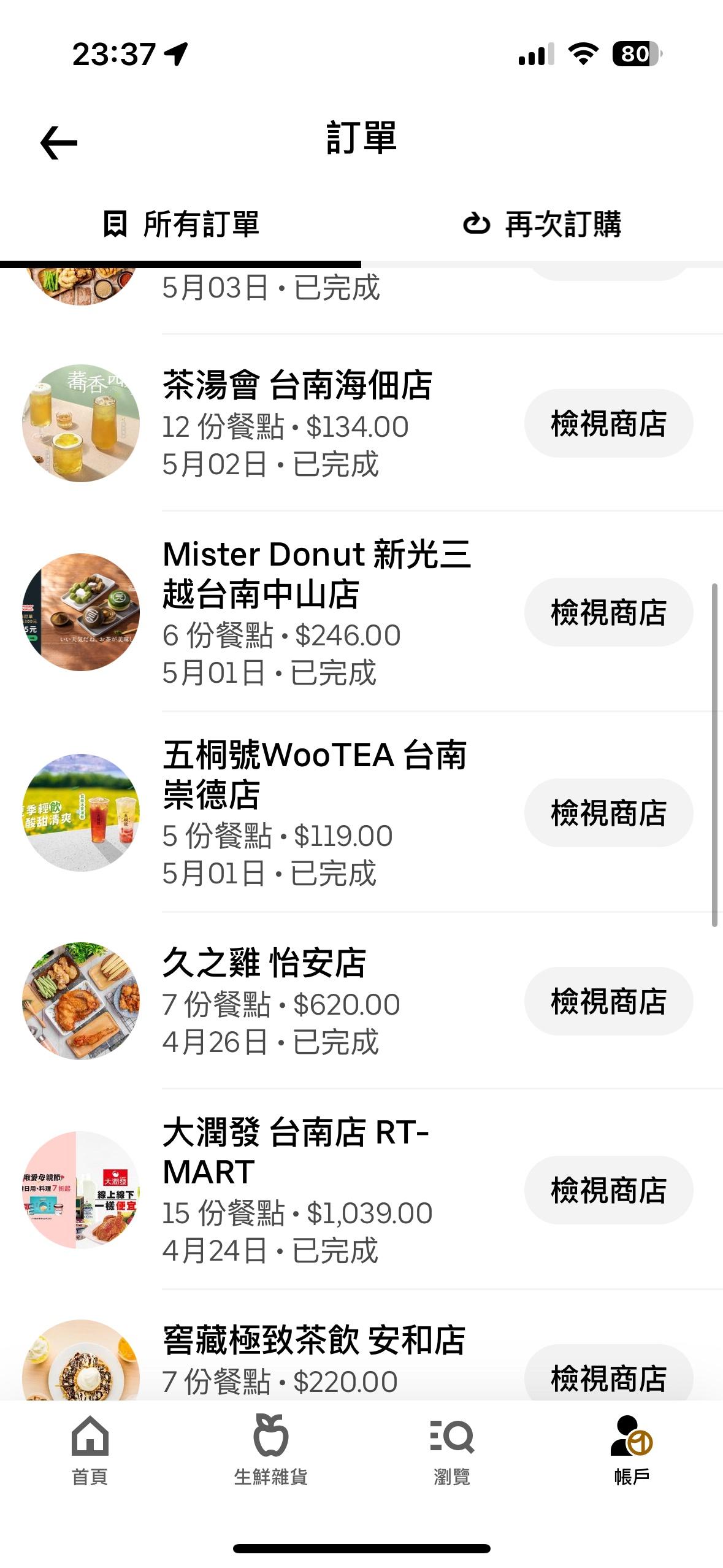This screenshot has width=723, height=1568.
Task: Go to the 首頁 home tab
Action: pos(90,1450)
